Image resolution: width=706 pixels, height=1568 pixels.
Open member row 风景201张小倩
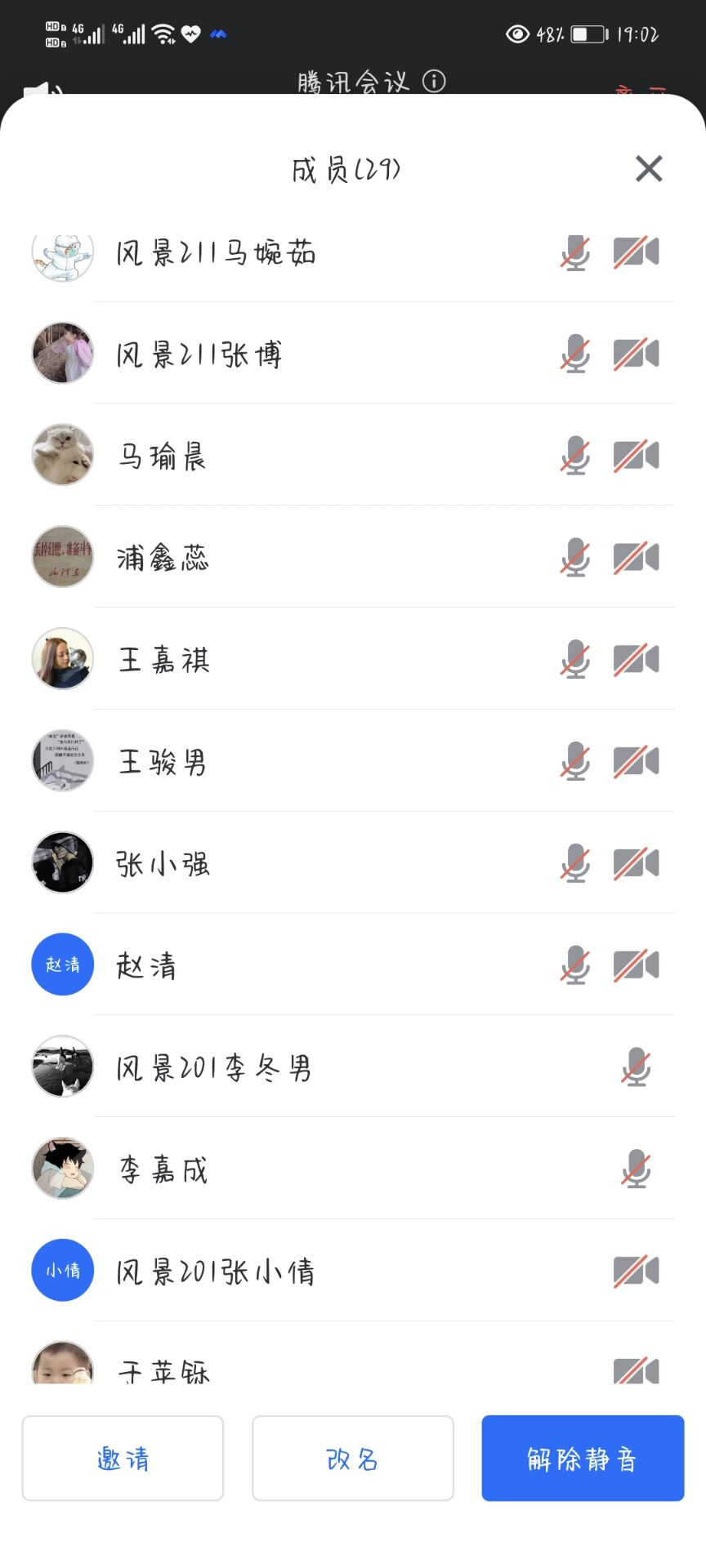coord(216,1271)
